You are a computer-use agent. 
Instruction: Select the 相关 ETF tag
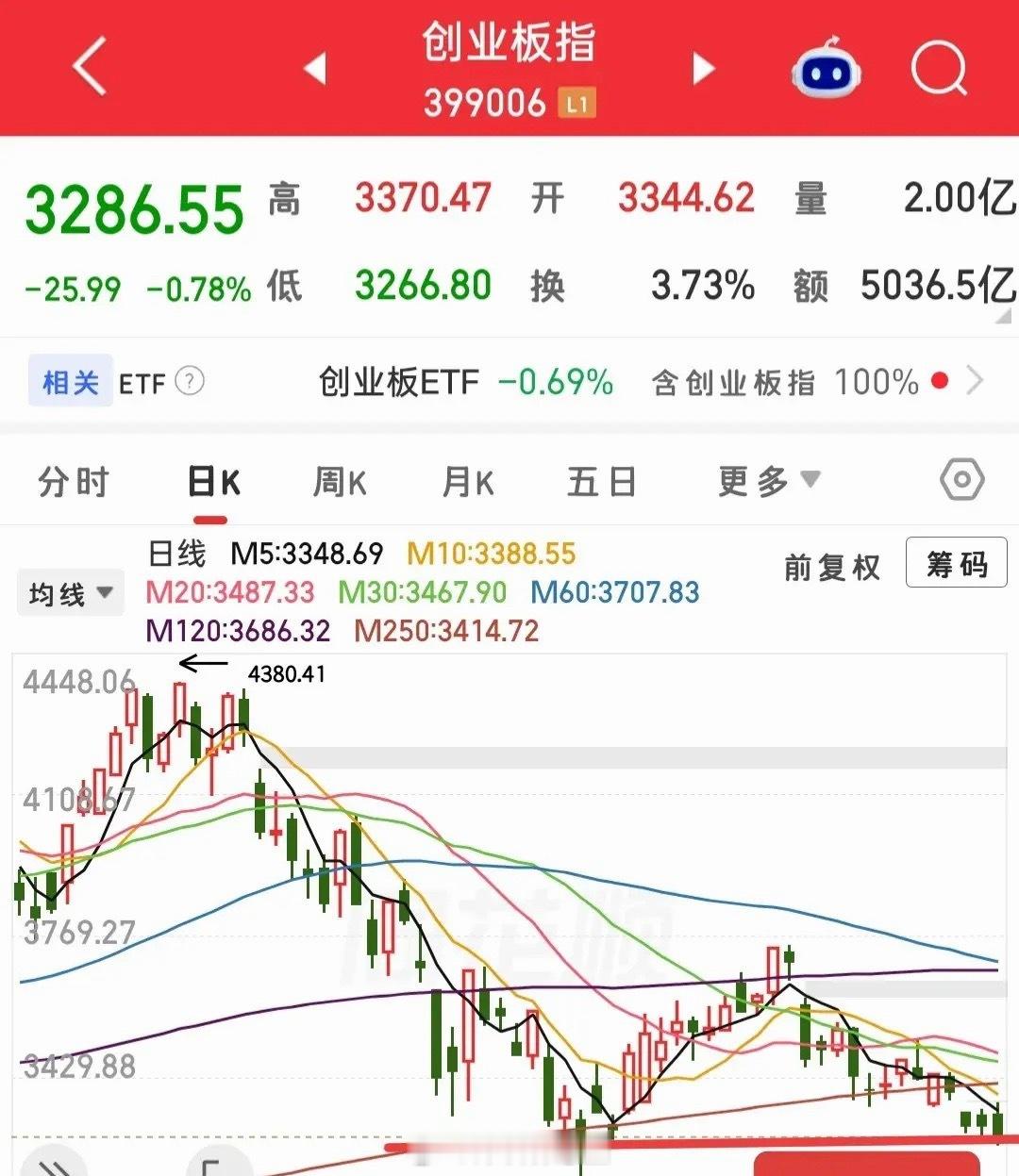pyautogui.click(x=71, y=382)
